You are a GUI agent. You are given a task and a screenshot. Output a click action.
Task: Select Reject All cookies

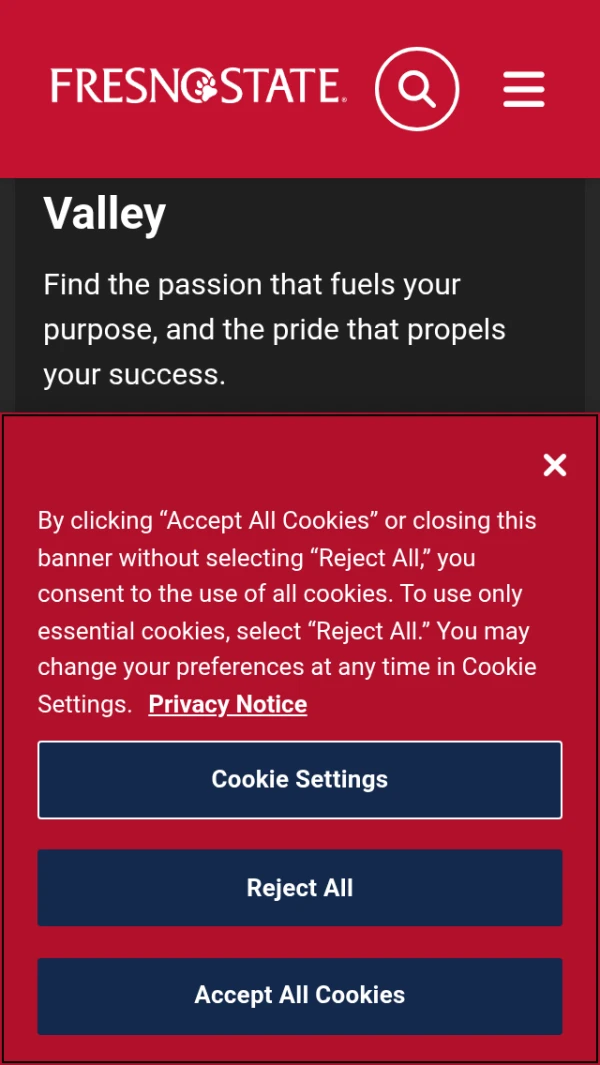(300, 888)
